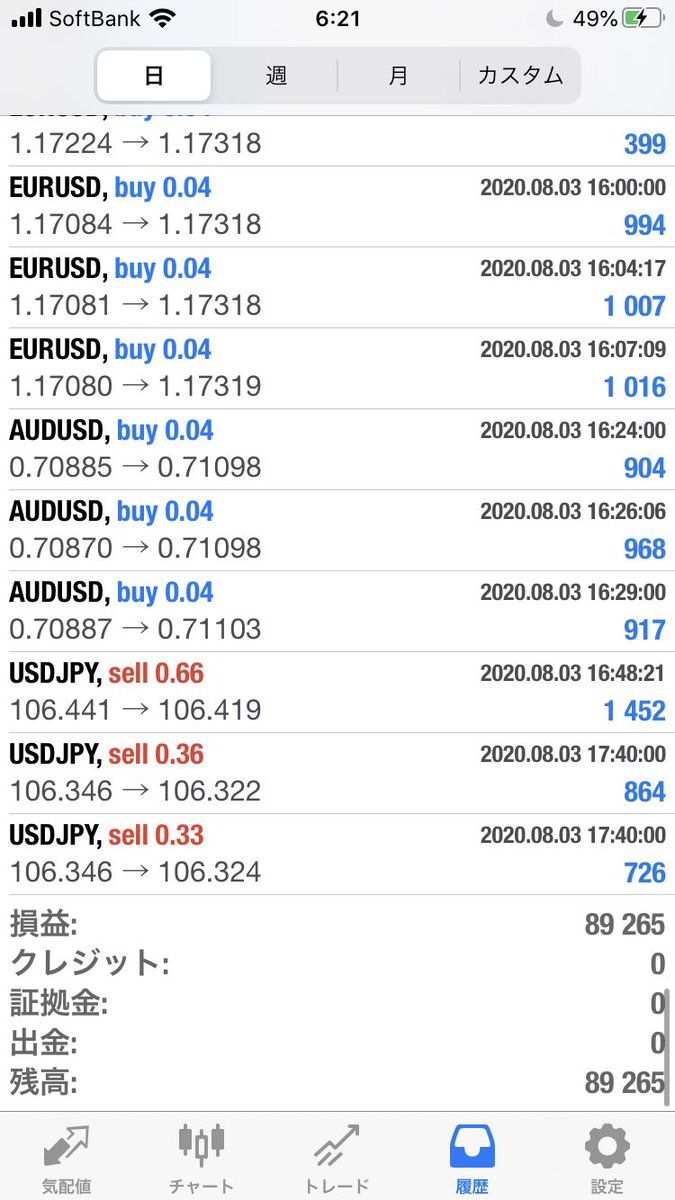Expand the EURUSD trade at 16:07:09
Image resolution: width=675 pixels, height=1200 pixels.
[337, 368]
